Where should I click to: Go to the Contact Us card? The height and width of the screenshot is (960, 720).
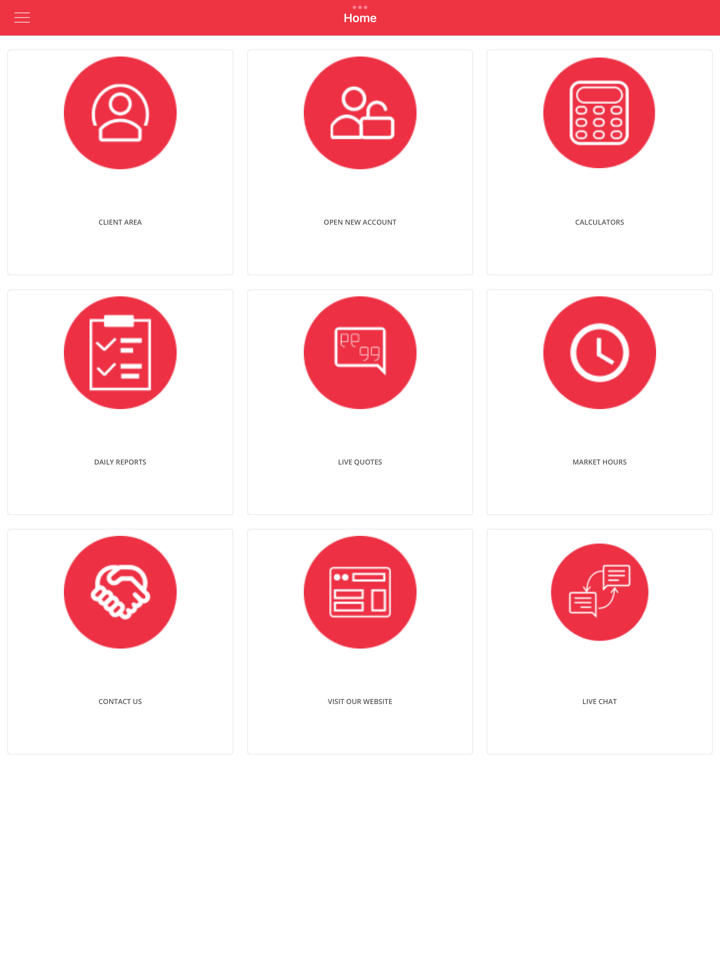120,641
